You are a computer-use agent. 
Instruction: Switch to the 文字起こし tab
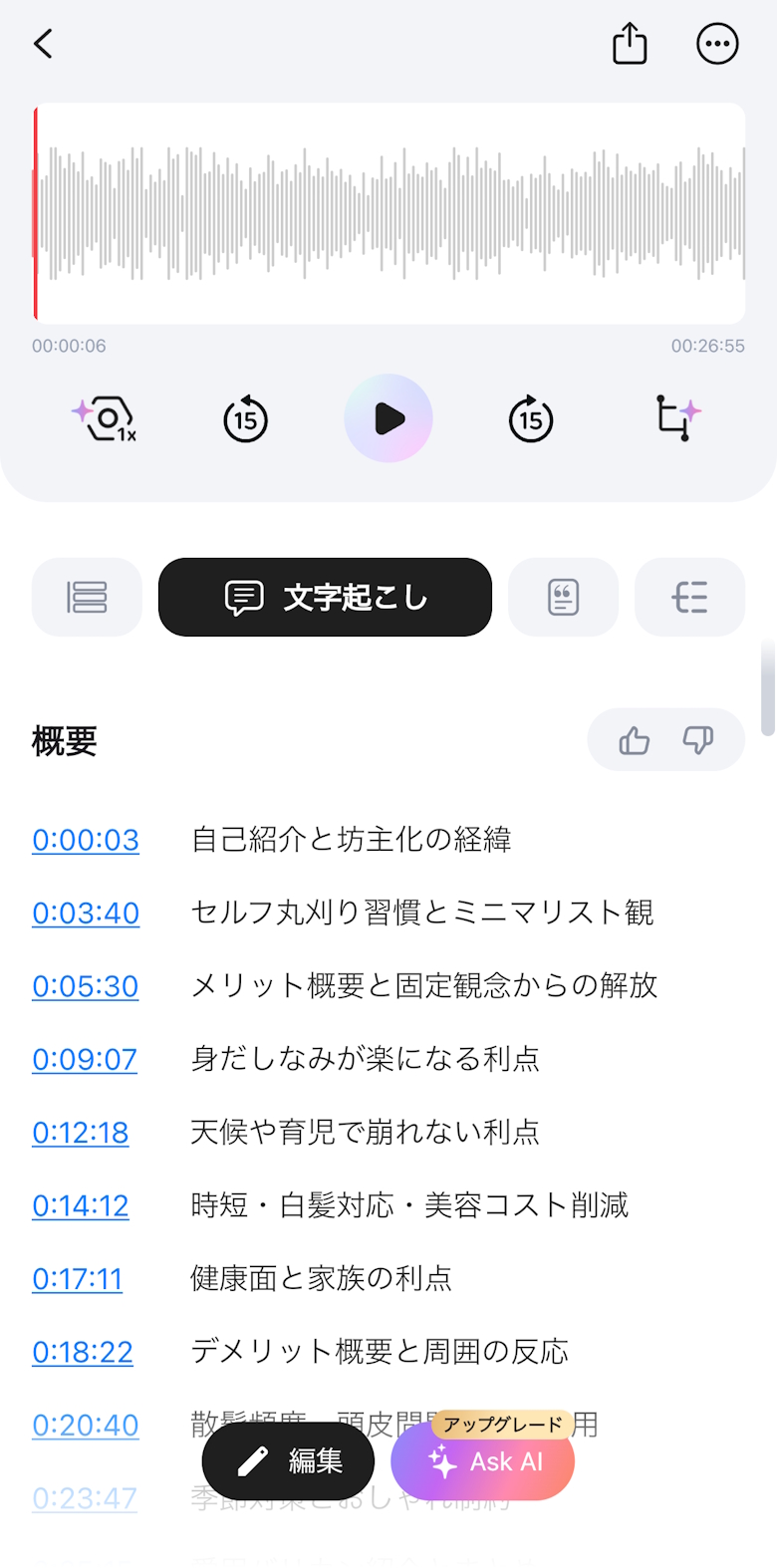tap(325, 597)
